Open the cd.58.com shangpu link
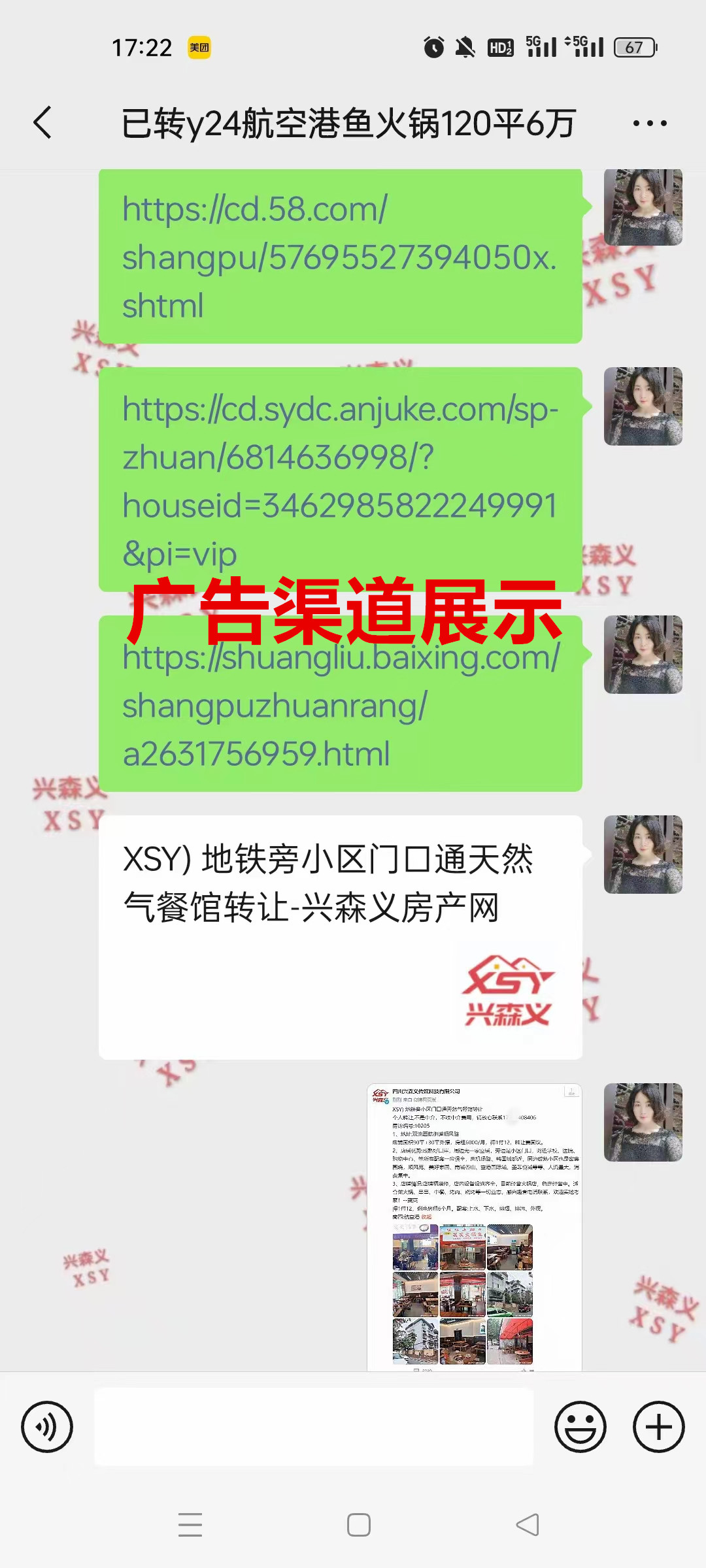The width and height of the screenshot is (706, 1568). 339,257
